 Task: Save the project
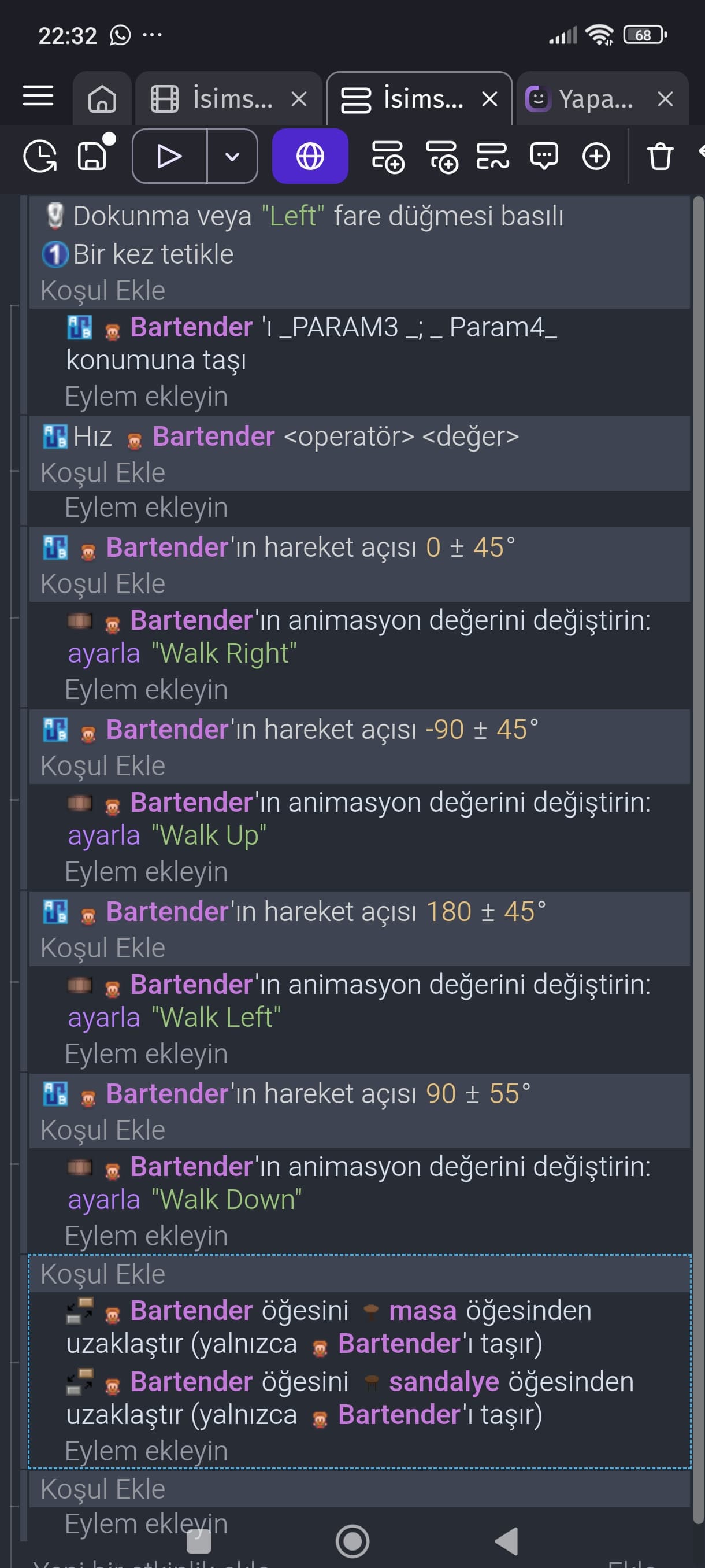point(93,157)
